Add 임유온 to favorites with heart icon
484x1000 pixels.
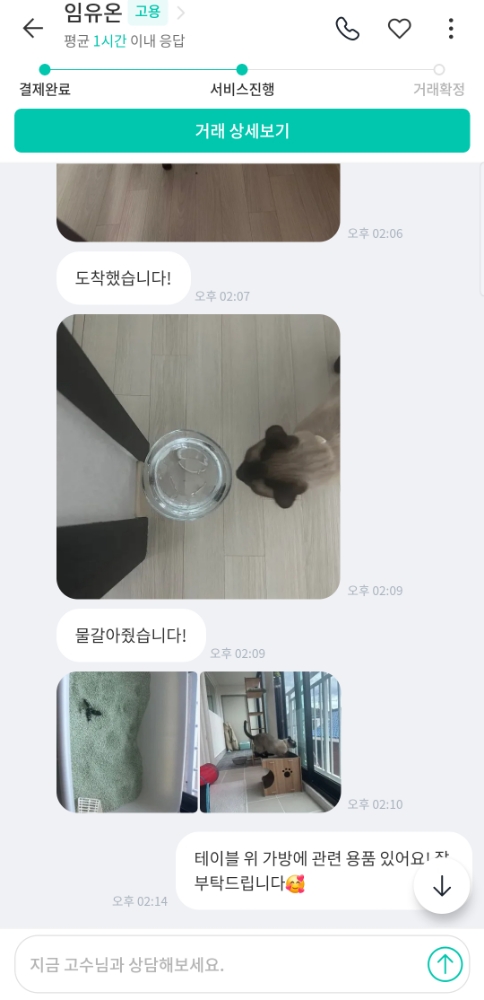400,29
